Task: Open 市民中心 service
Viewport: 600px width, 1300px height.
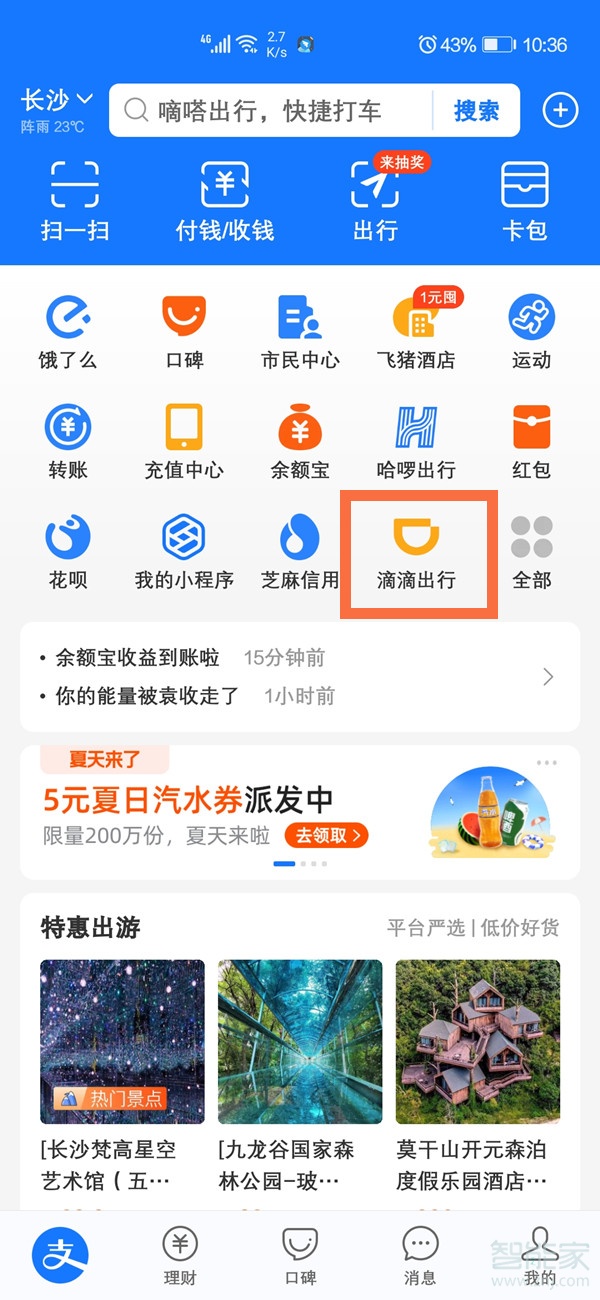Action: 300,332
